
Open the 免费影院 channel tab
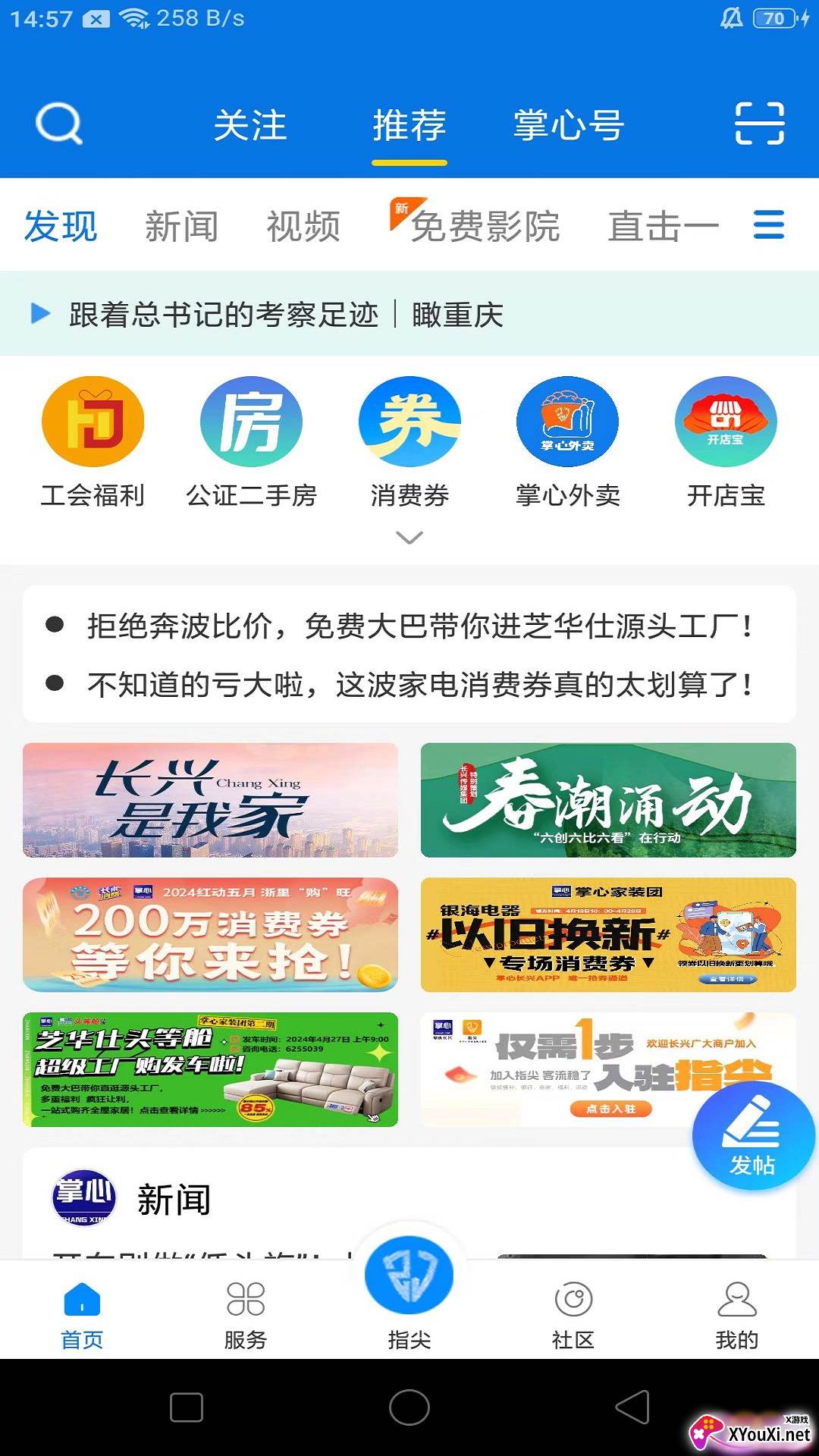[x=484, y=226]
